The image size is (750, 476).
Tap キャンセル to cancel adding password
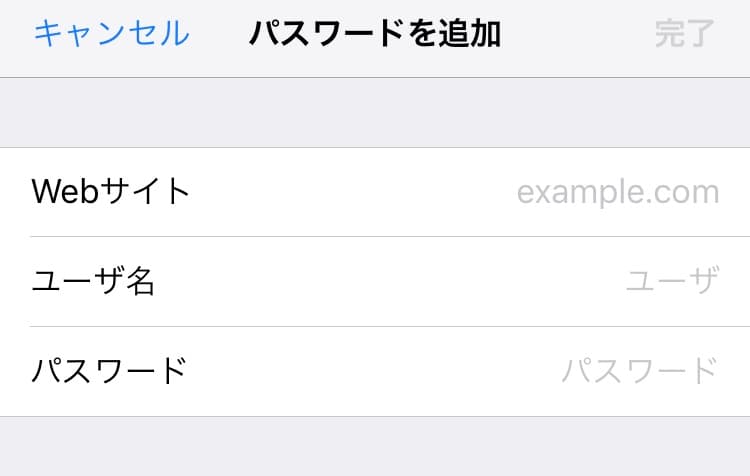111,34
